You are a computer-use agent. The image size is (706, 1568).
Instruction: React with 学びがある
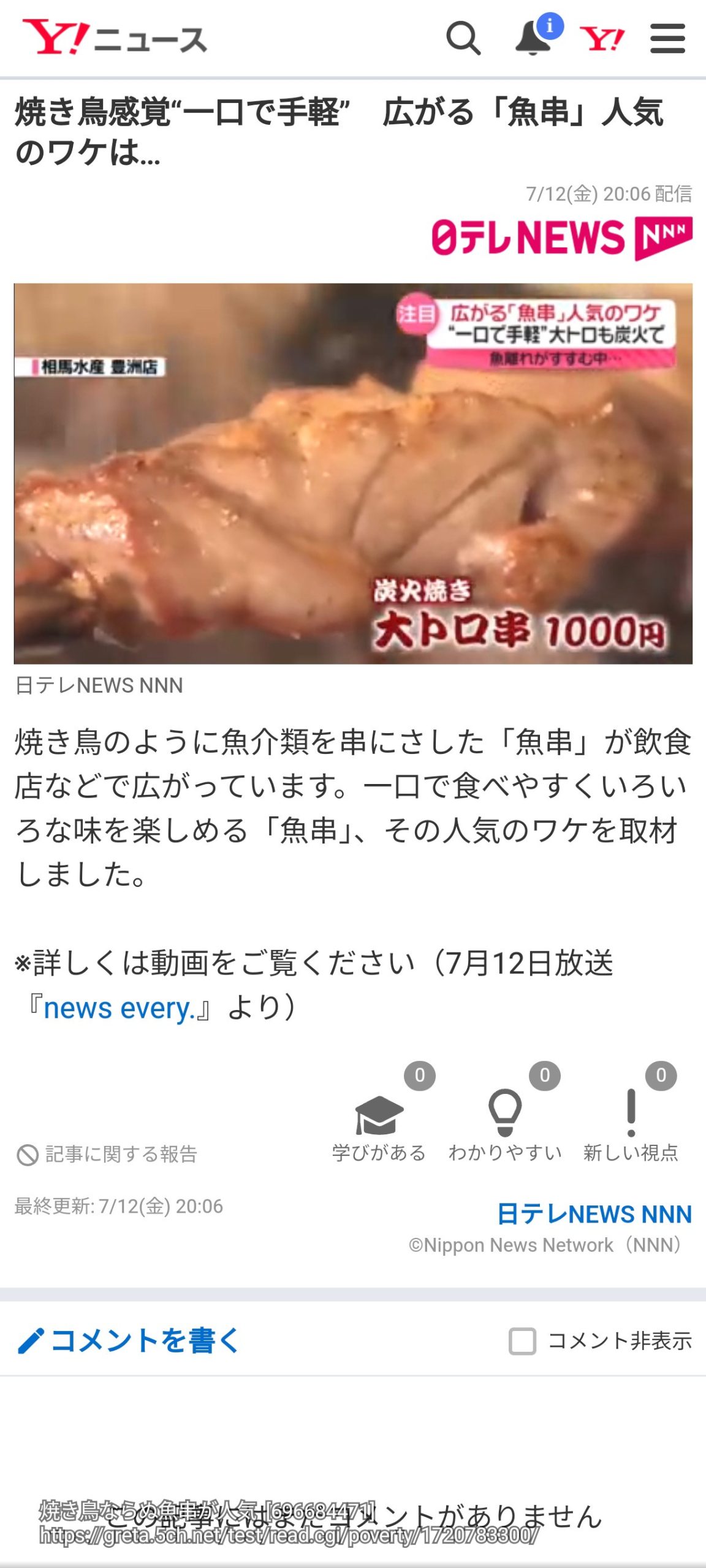(x=379, y=1126)
